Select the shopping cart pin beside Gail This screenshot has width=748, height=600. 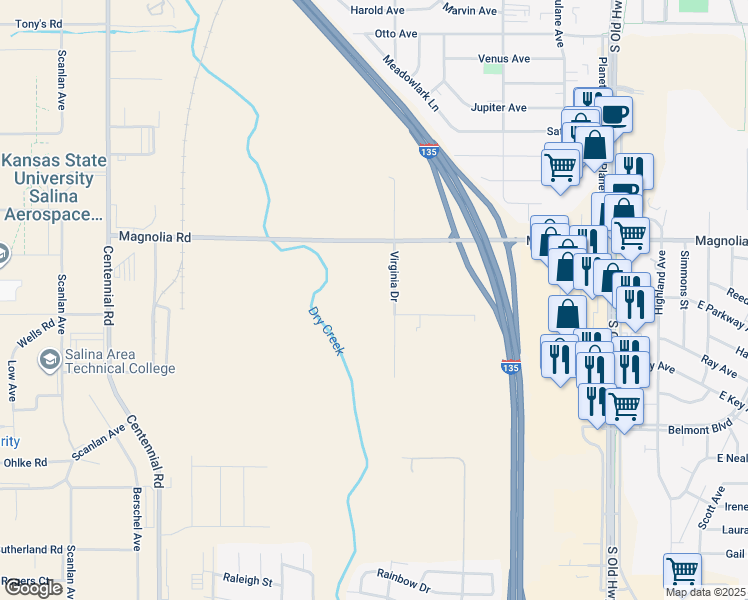tap(682, 572)
